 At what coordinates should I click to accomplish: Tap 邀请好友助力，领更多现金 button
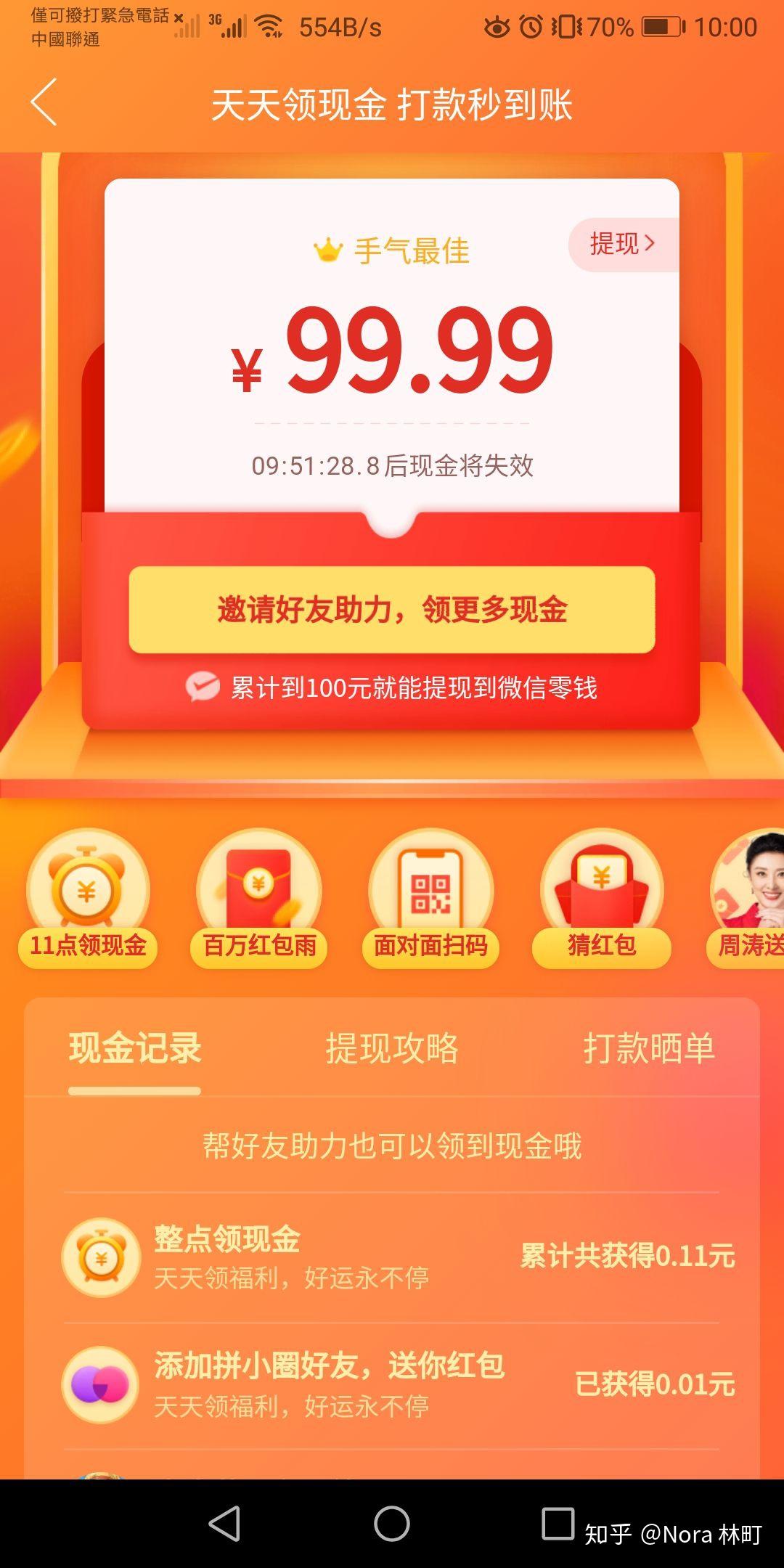tap(392, 610)
